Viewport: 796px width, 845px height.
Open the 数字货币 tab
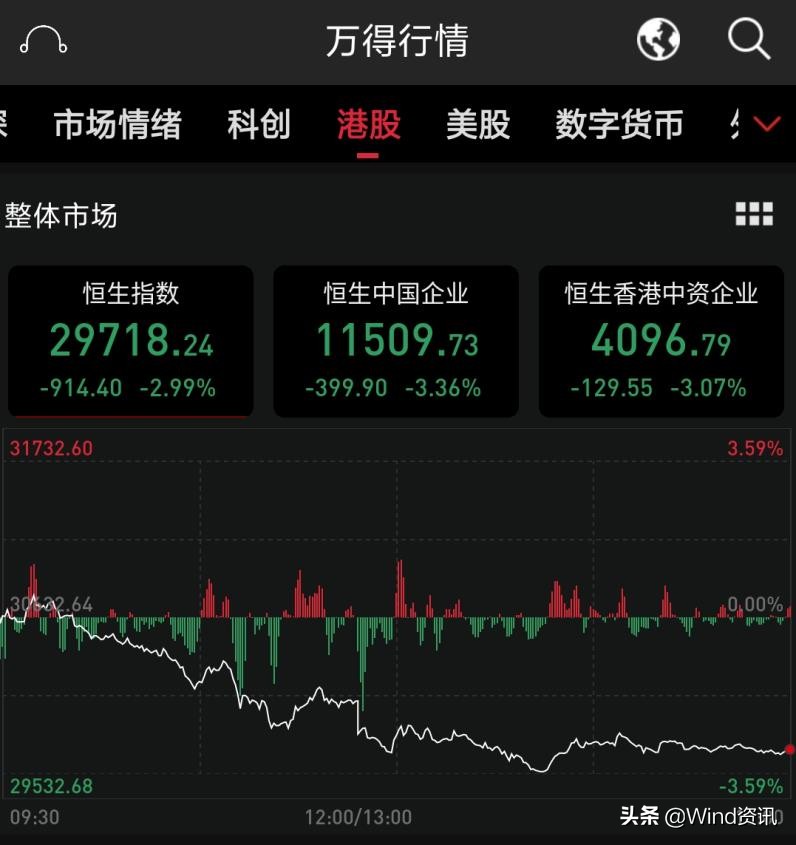point(618,124)
